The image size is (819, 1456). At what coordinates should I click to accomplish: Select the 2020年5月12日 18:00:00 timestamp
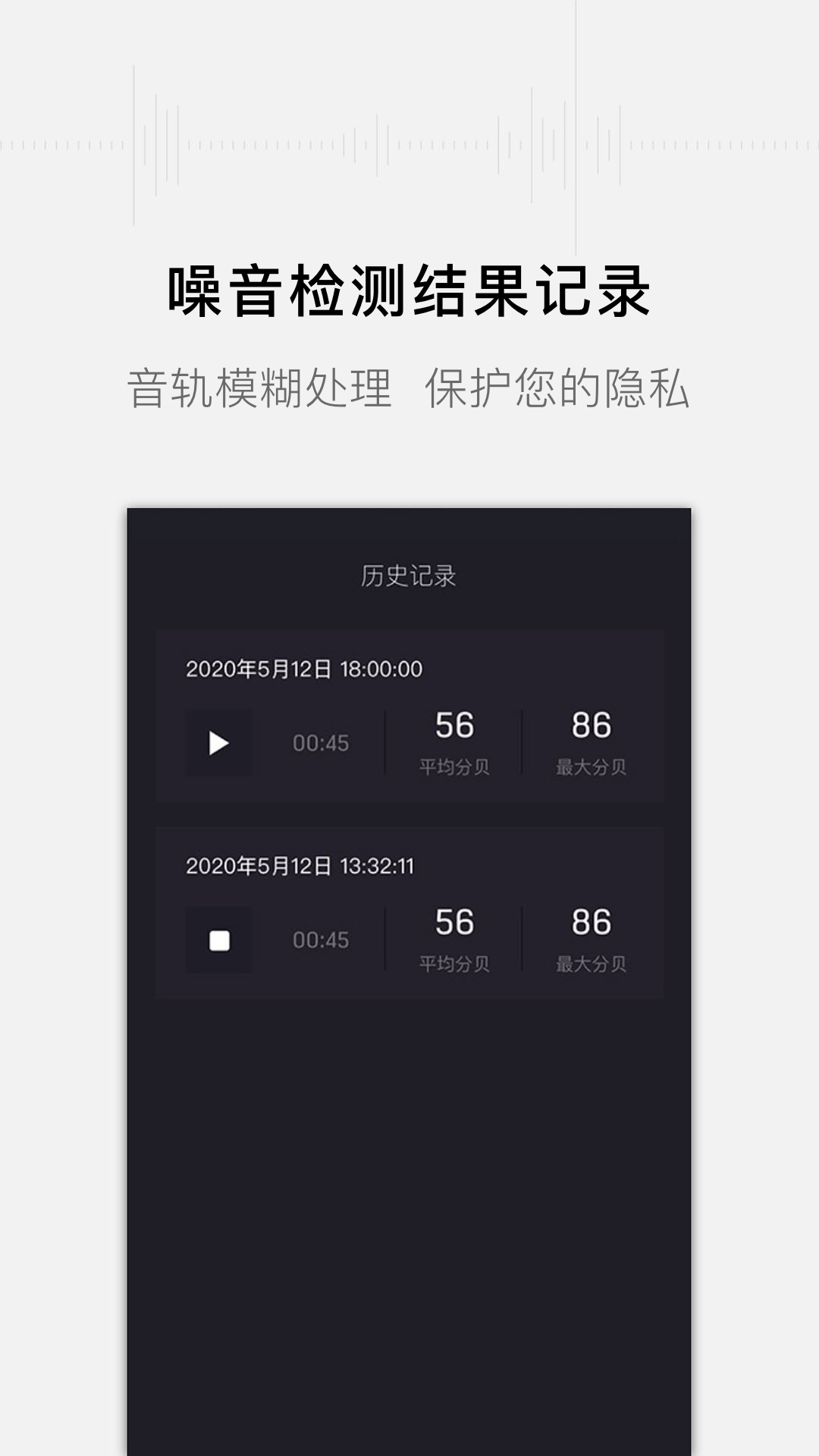point(303,667)
